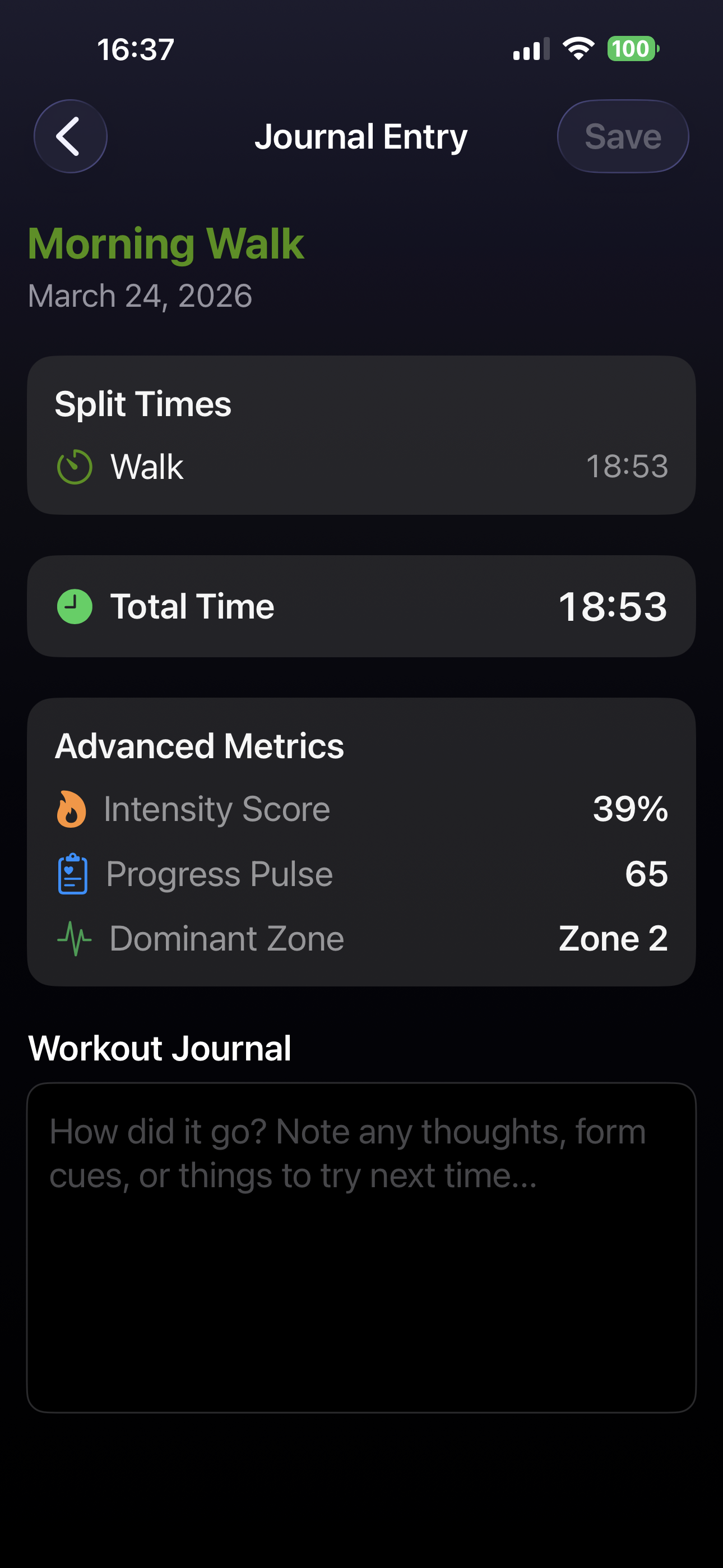Select the Journal Entry header title

(361, 136)
